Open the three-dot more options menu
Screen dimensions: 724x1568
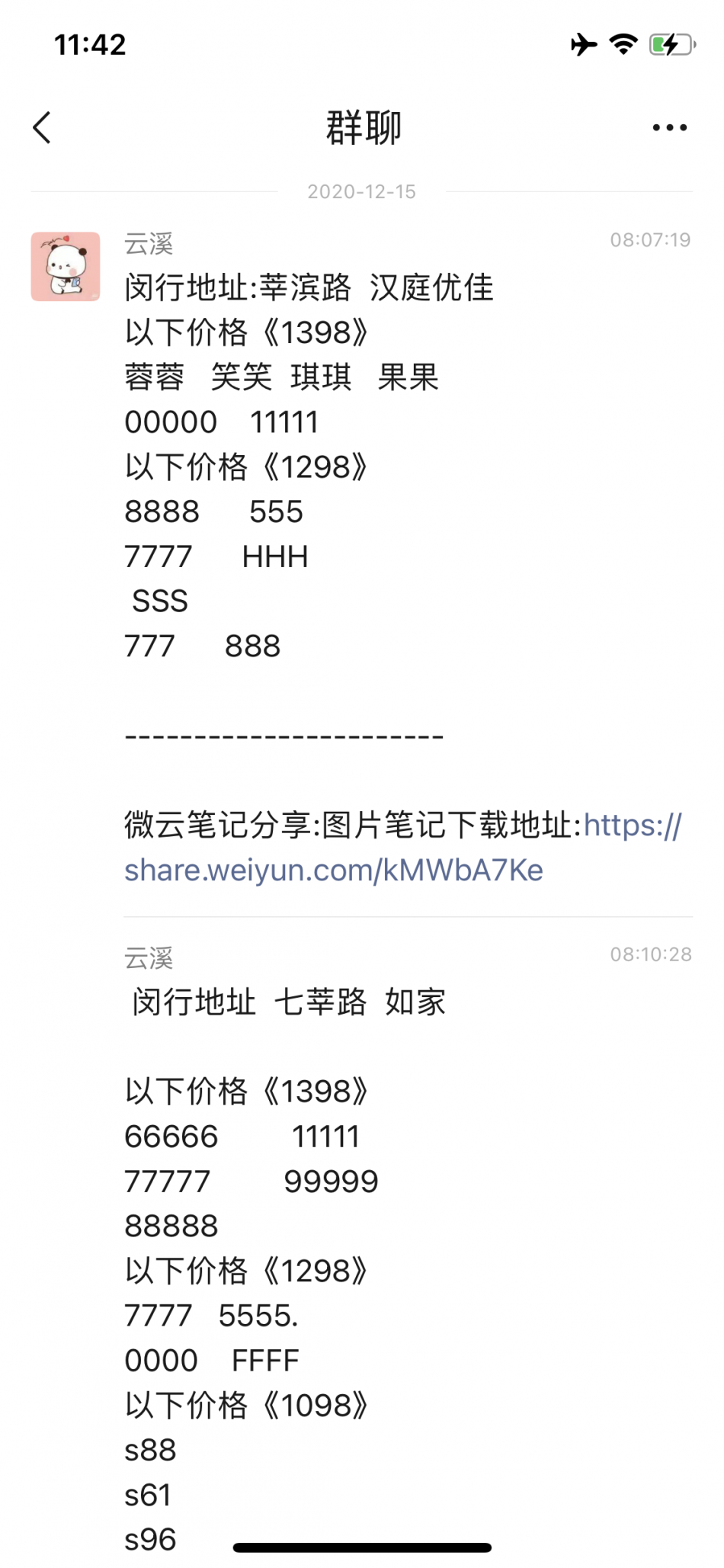pos(669,127)
